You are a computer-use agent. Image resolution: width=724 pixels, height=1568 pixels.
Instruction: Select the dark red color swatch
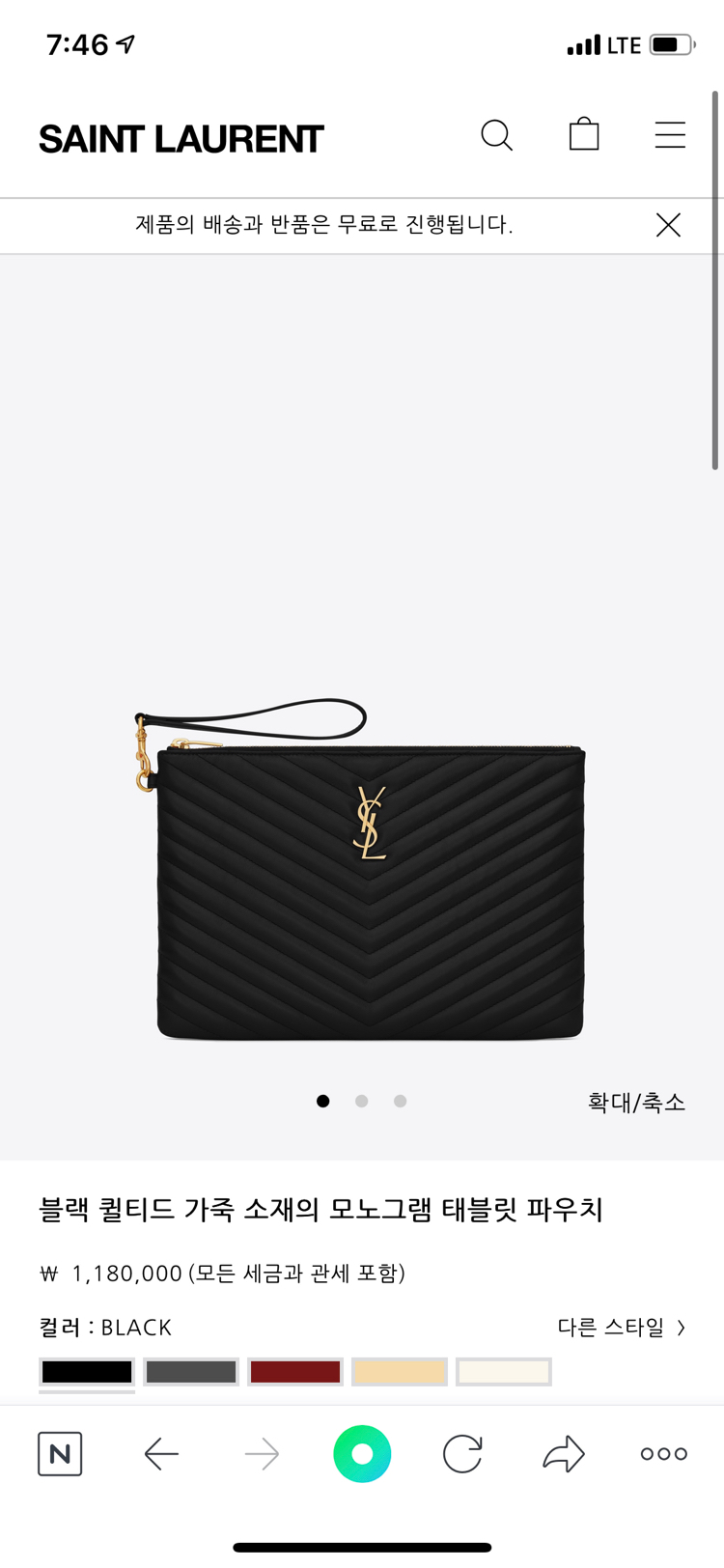point(295,1372)
